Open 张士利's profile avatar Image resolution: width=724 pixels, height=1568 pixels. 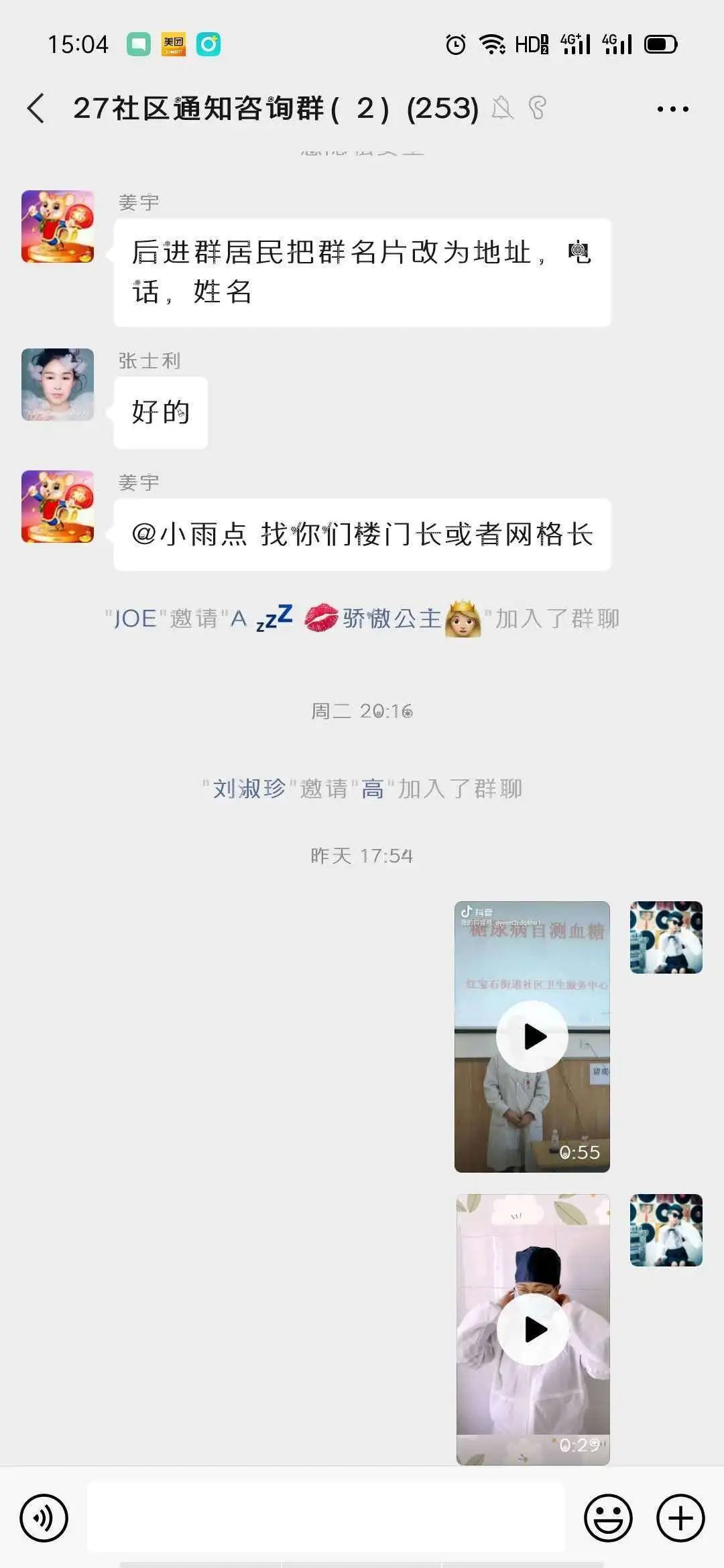pyautogui.click(x=58, y=385)
